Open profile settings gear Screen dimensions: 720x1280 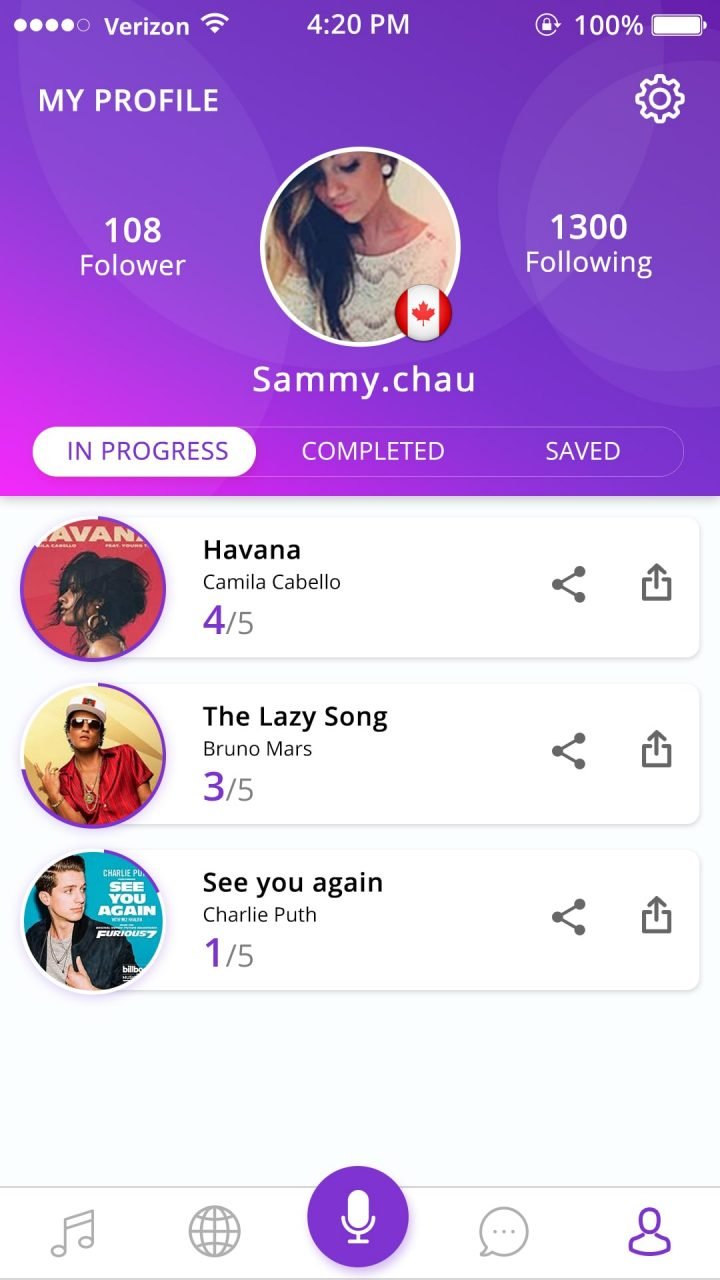(x=660, y=100)
